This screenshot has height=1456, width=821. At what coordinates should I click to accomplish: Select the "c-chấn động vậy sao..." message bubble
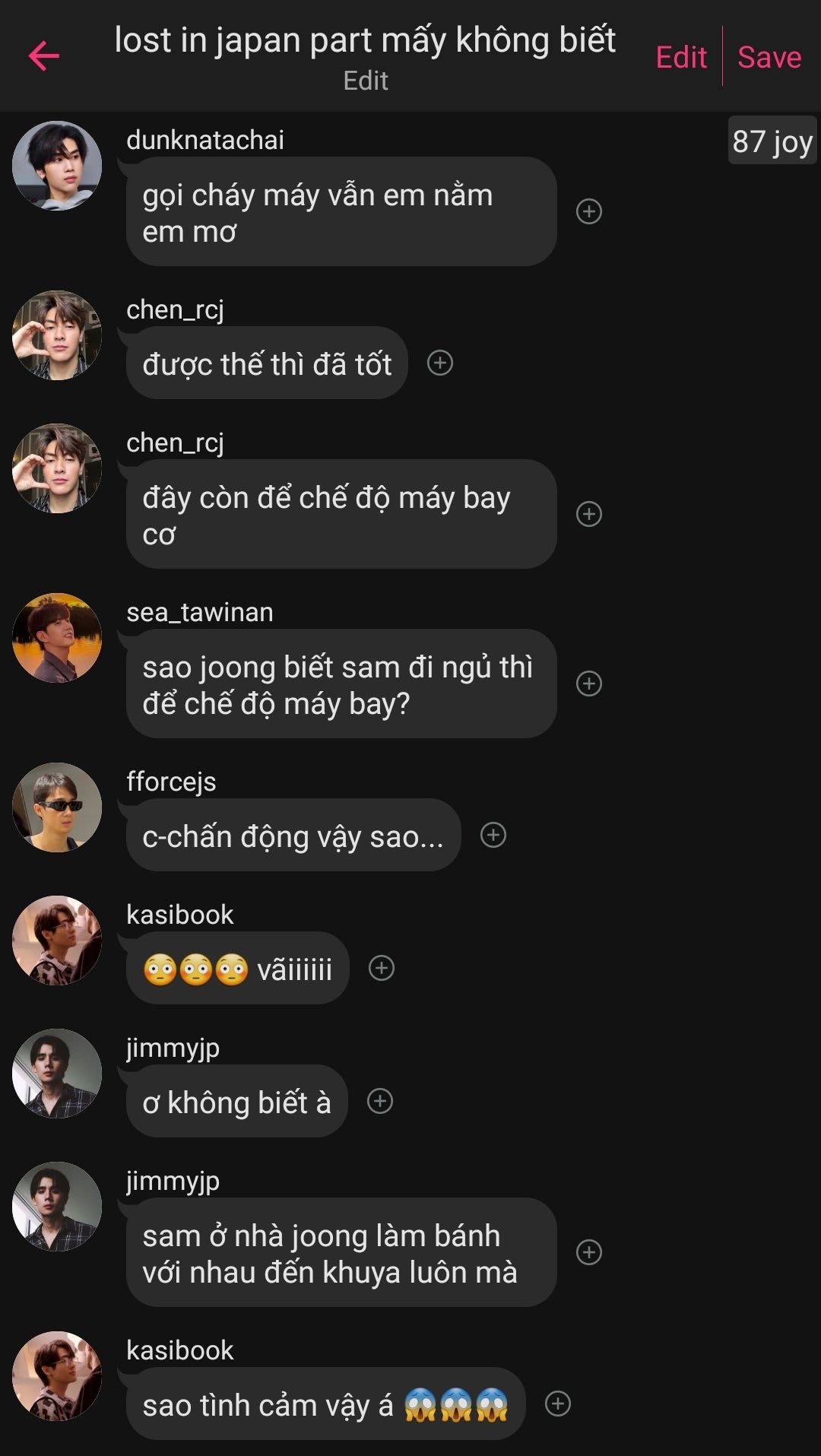tap(293, 836)
